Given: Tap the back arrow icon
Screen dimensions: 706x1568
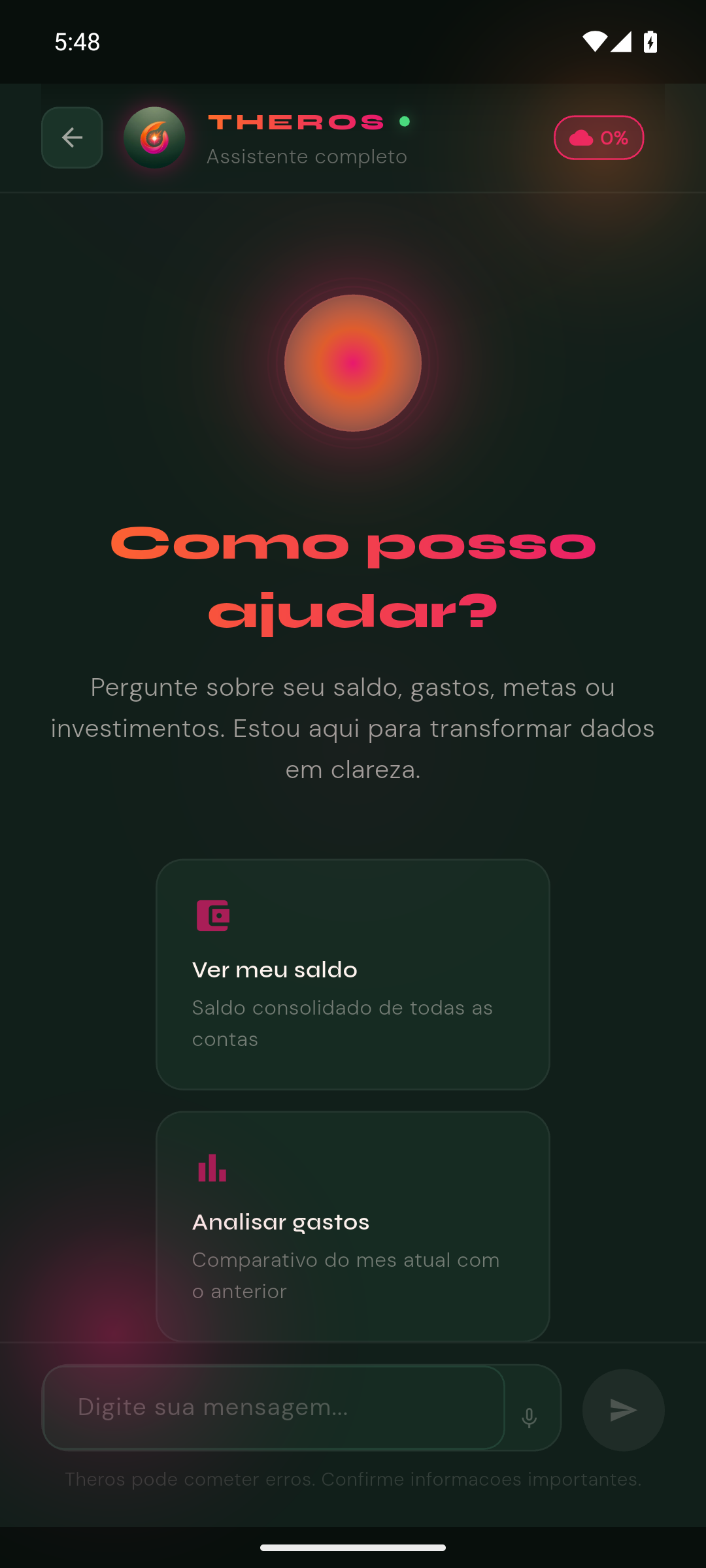Looking at the screenshot, I should [x=71, y=137].
